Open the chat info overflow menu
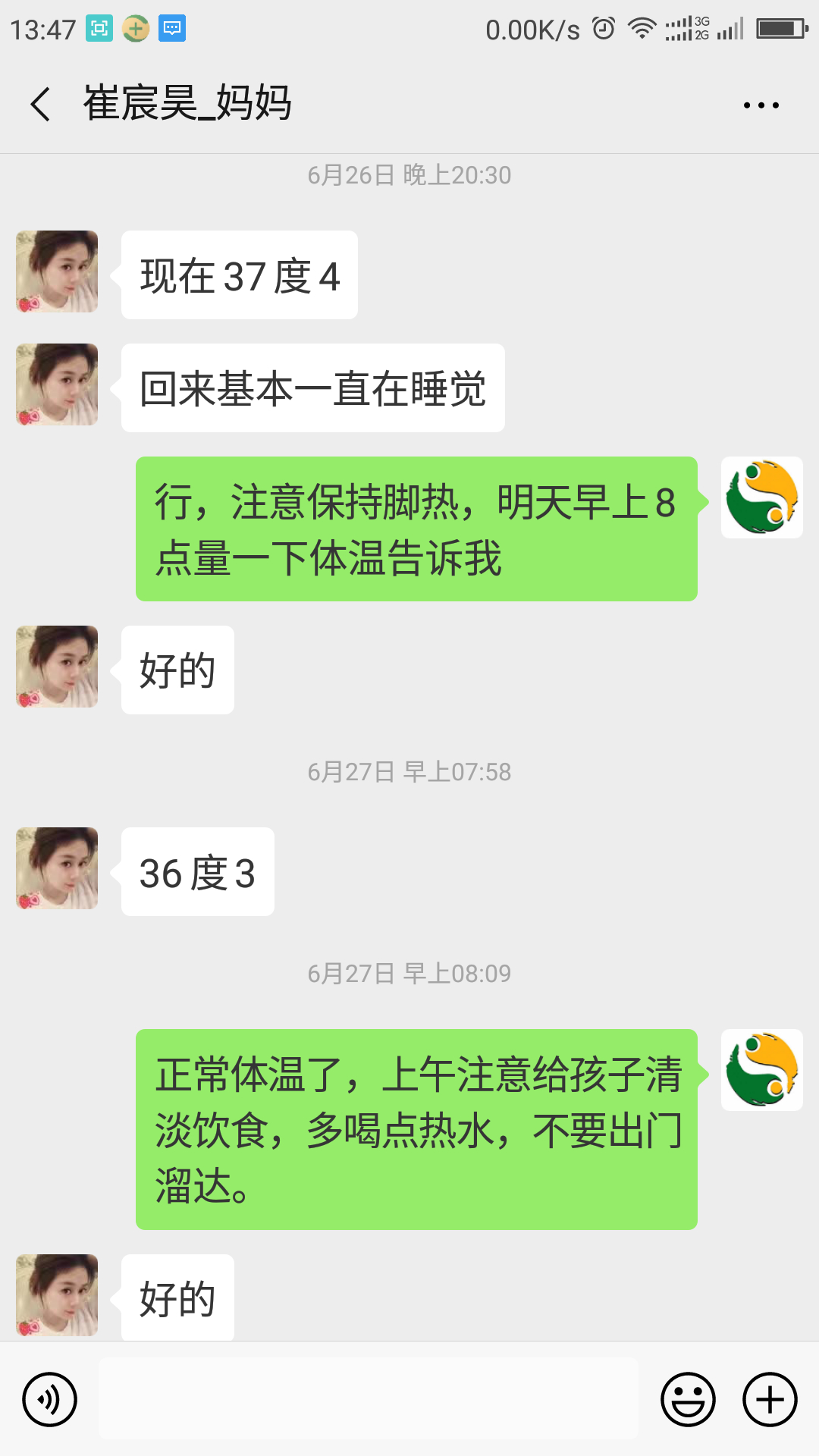The height and width of the screenshot is (1456, 819). point(761,105)
